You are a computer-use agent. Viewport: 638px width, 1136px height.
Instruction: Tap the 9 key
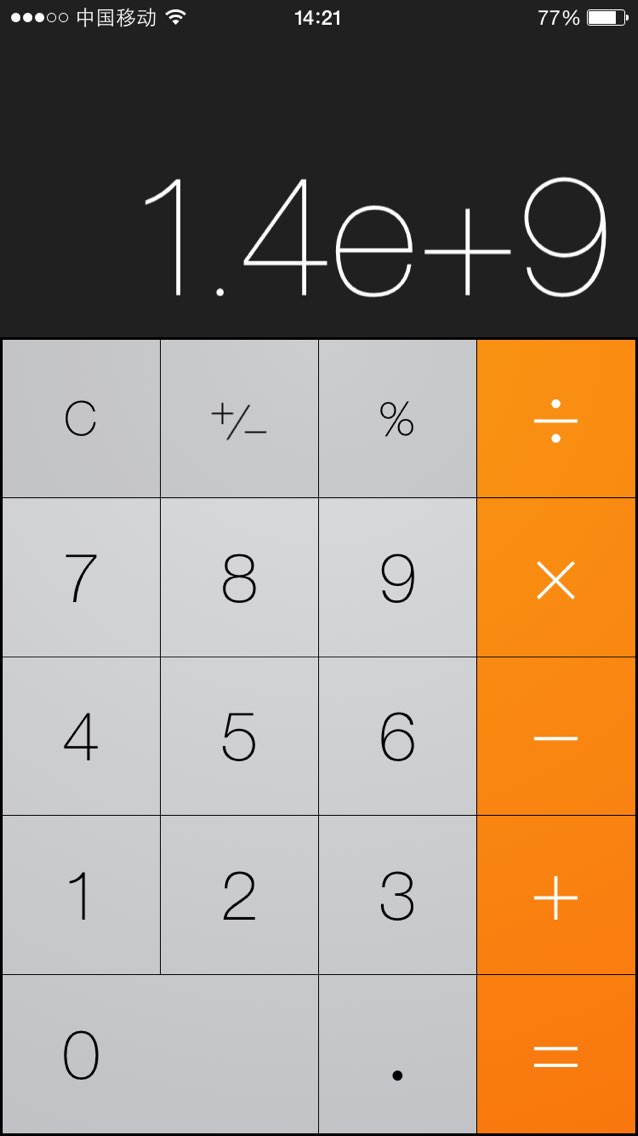pos(397,577)
